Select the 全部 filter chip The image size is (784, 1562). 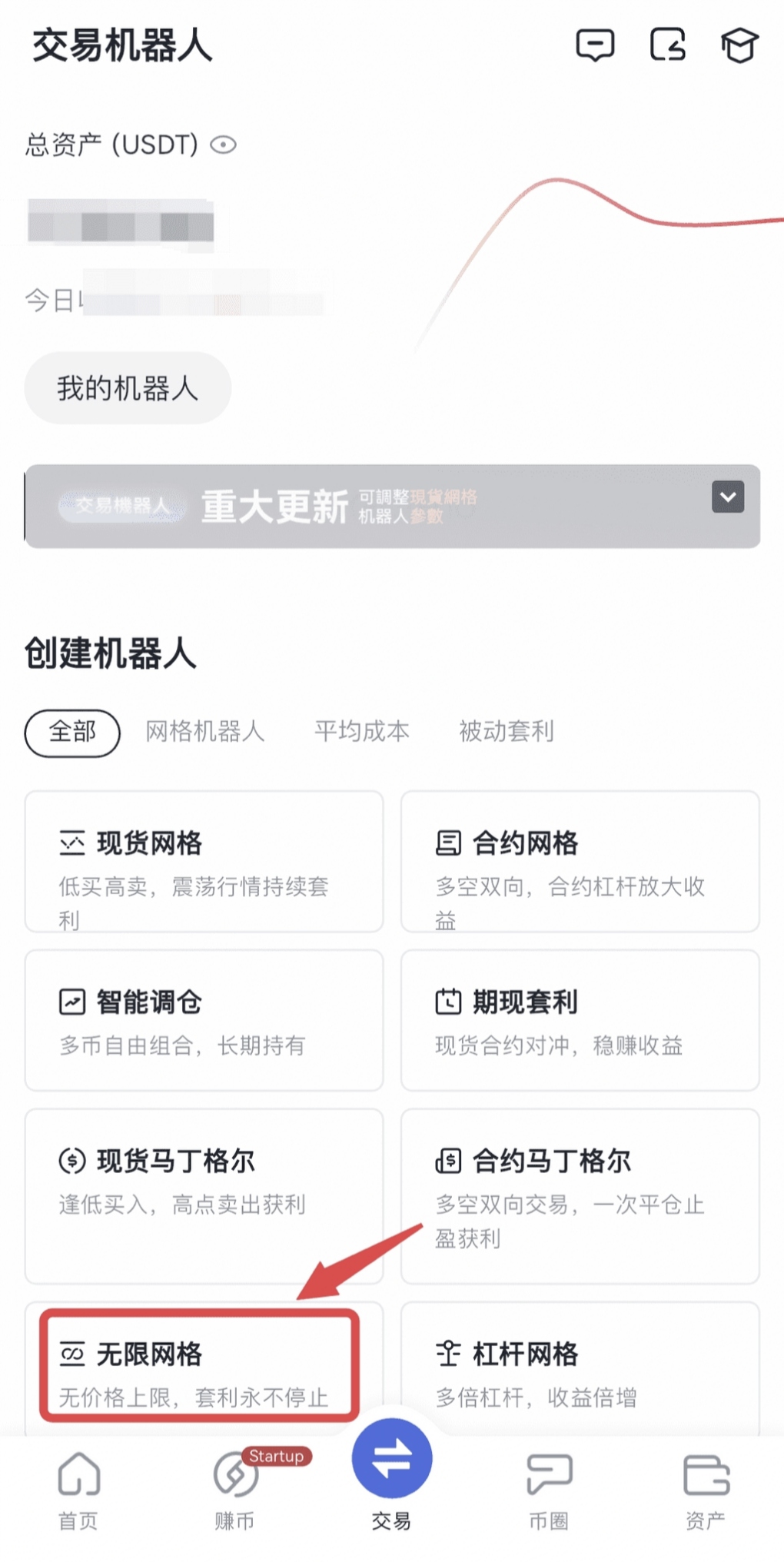72,732
